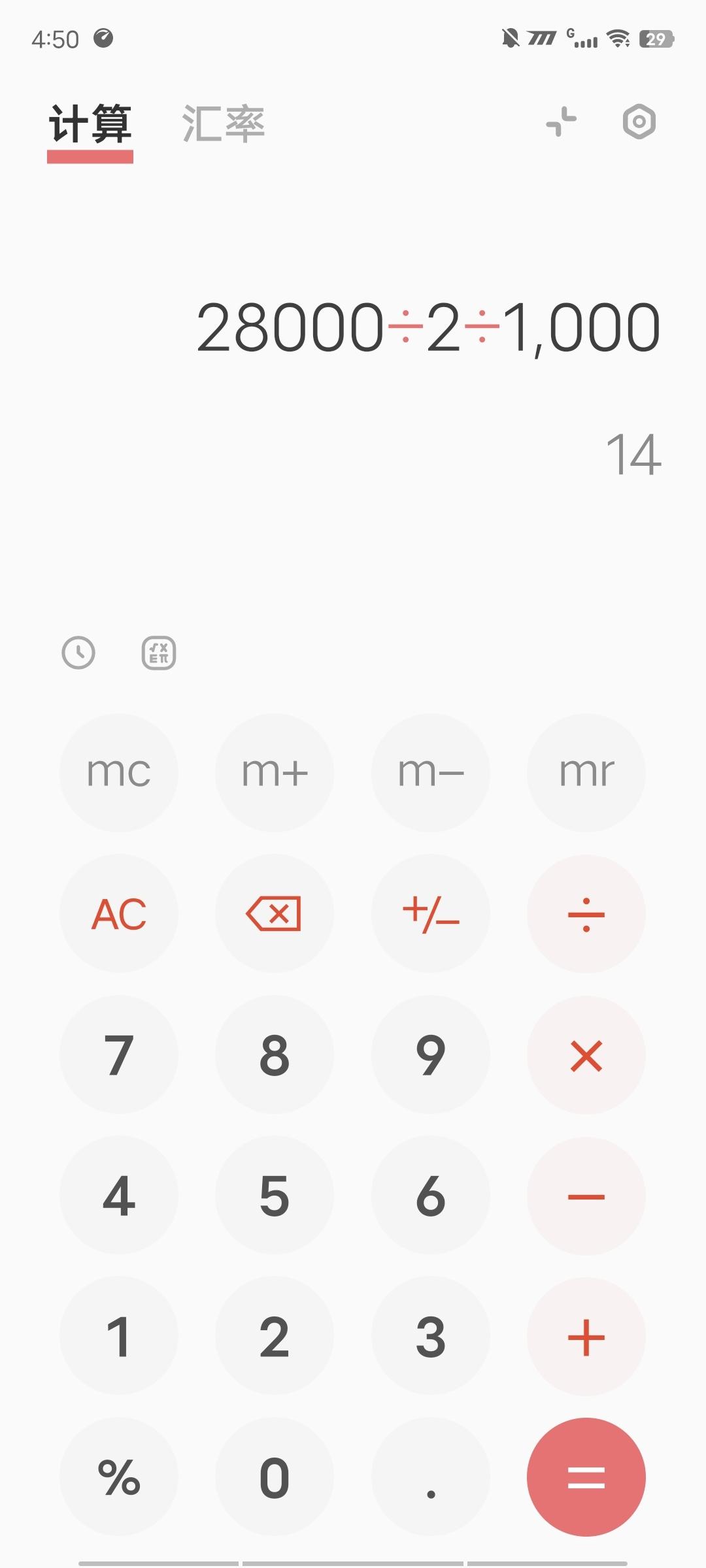Image resolution: width=706 pixels, height=1568 pixels.
Task: Add result to memory with m+
Action: coord(275,772)
